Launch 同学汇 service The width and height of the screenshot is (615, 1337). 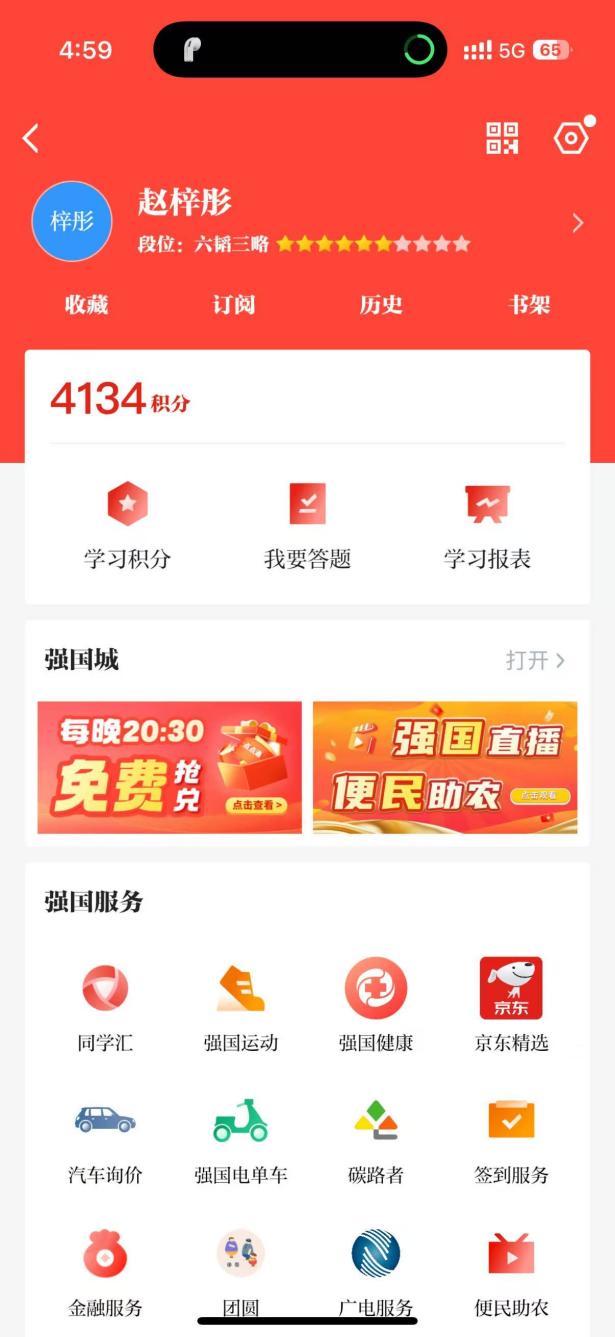pyautogui.click(x=105, y=1004)
